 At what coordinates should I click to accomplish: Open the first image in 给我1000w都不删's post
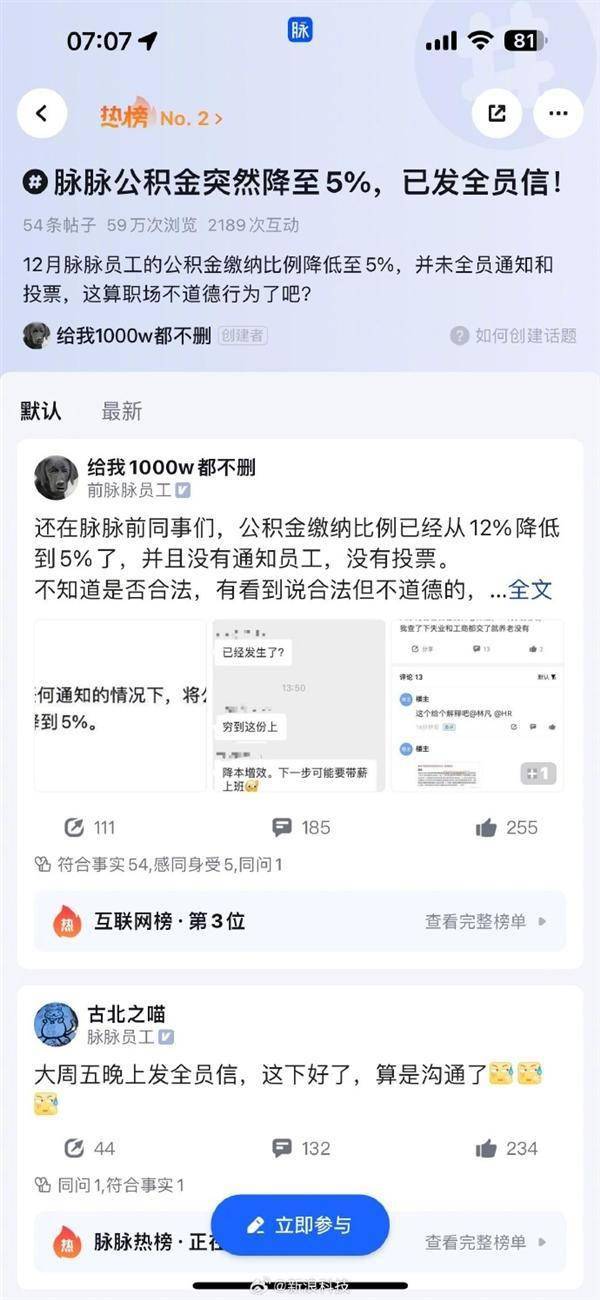coord(120,705)
